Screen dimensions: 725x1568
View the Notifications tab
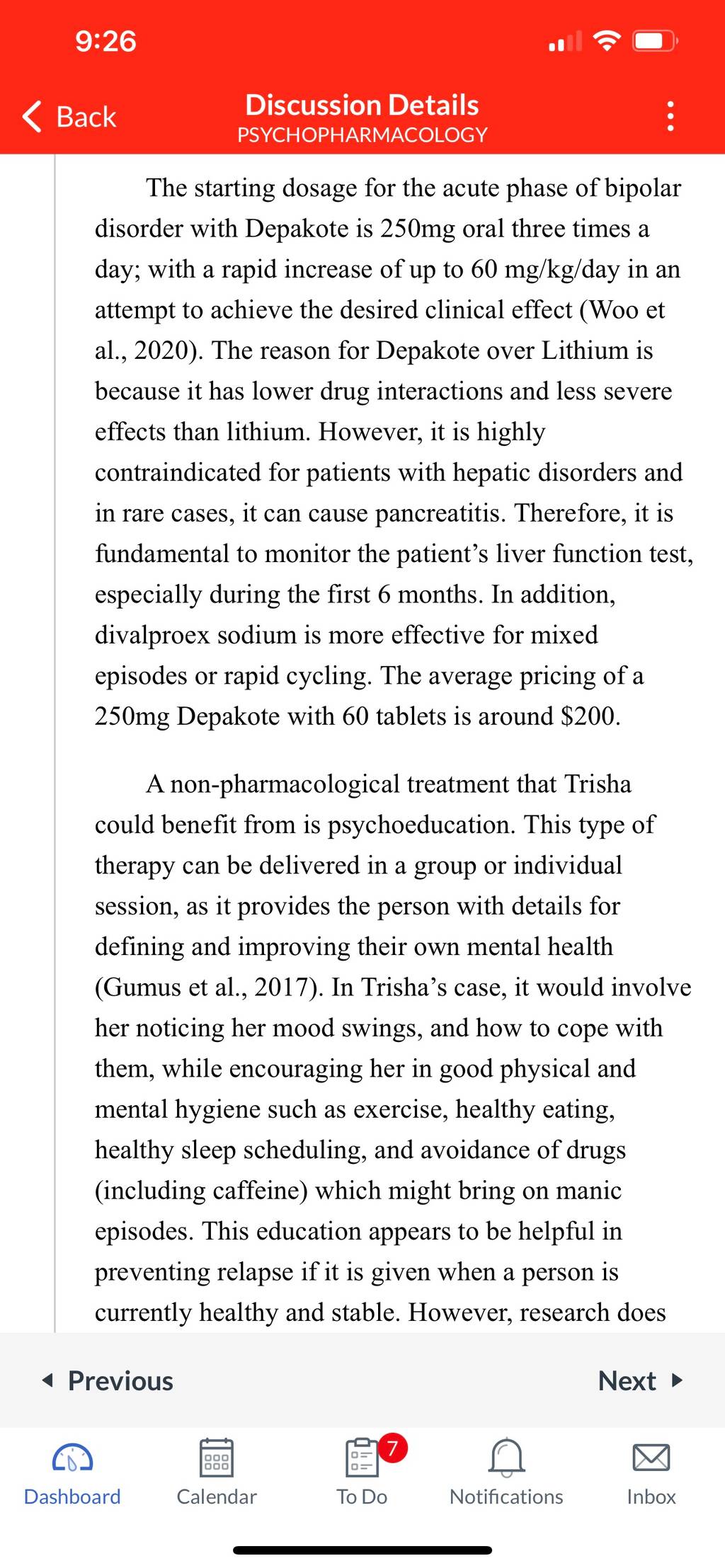pyautogui.click(x=506, y=1472)
